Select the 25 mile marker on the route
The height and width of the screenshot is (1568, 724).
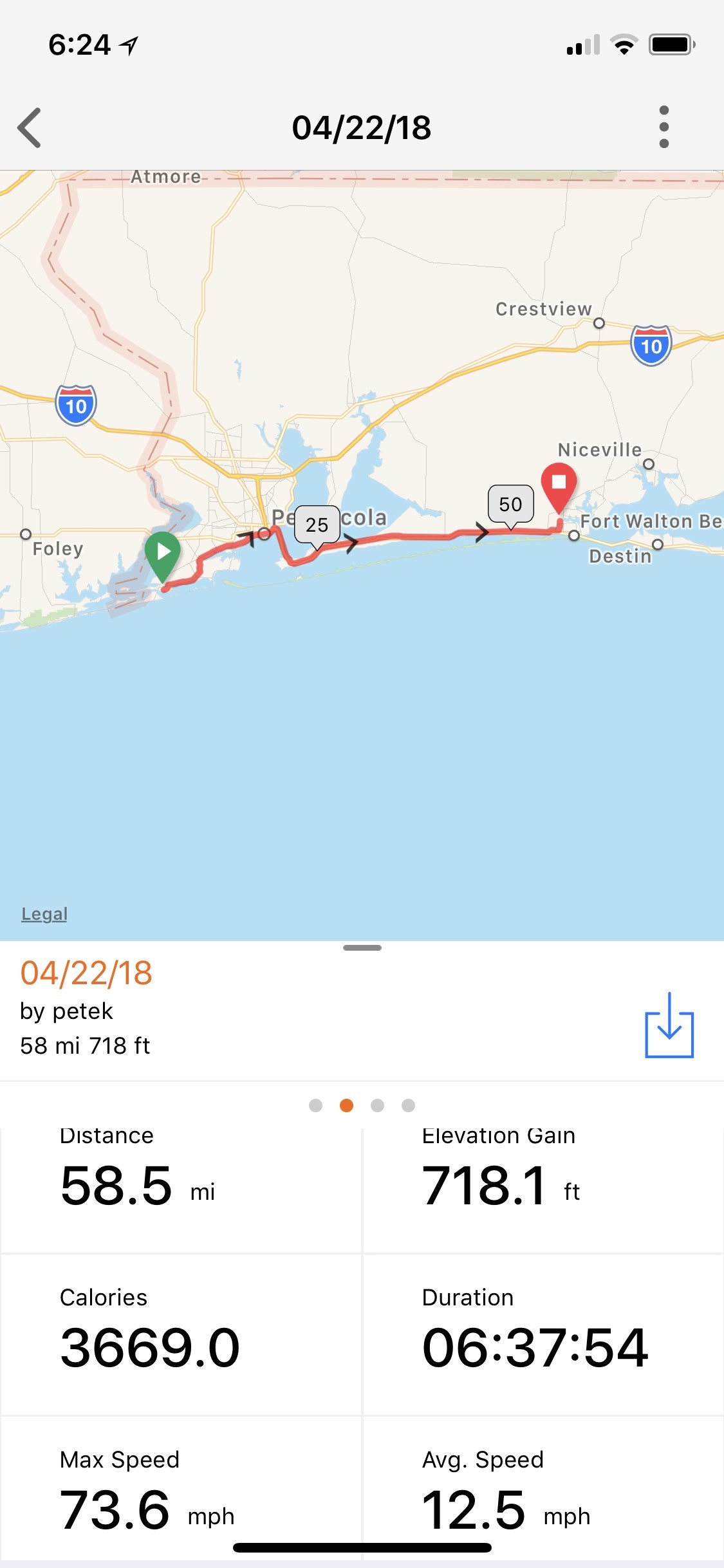(317, 525)
